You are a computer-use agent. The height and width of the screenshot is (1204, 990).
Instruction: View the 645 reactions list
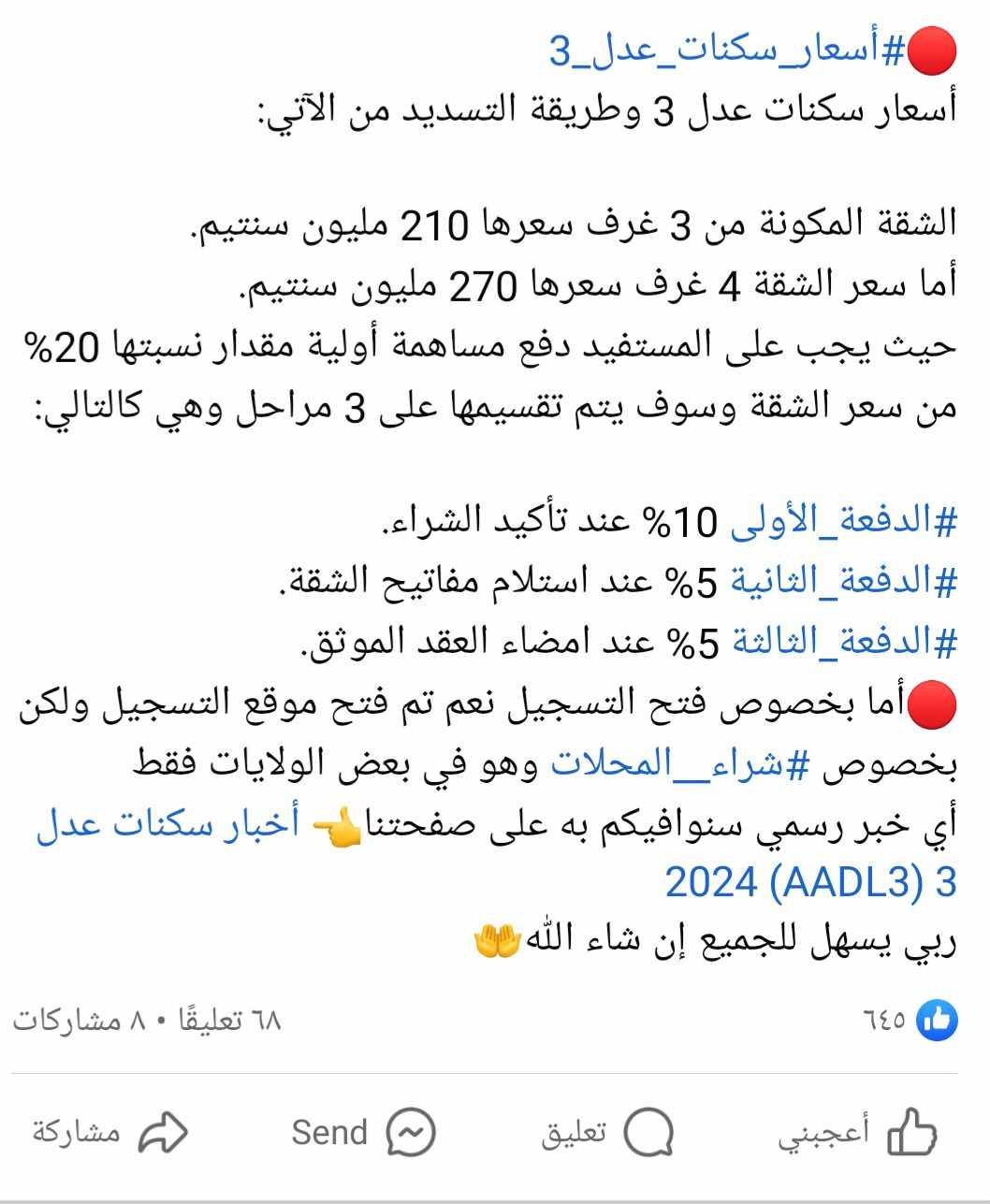[x=910, y=1019]
